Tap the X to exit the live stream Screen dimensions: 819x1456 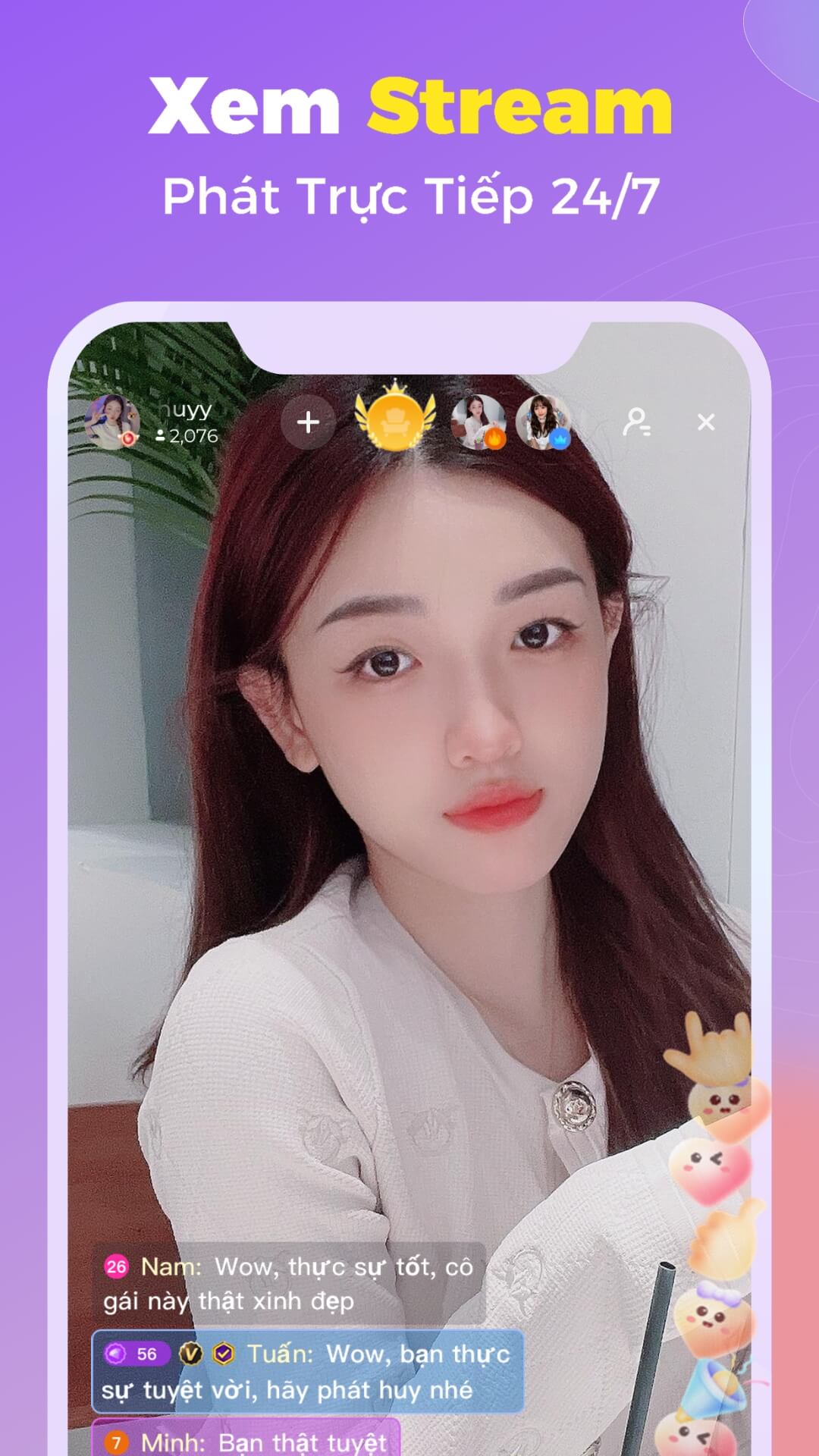[708, 422]
